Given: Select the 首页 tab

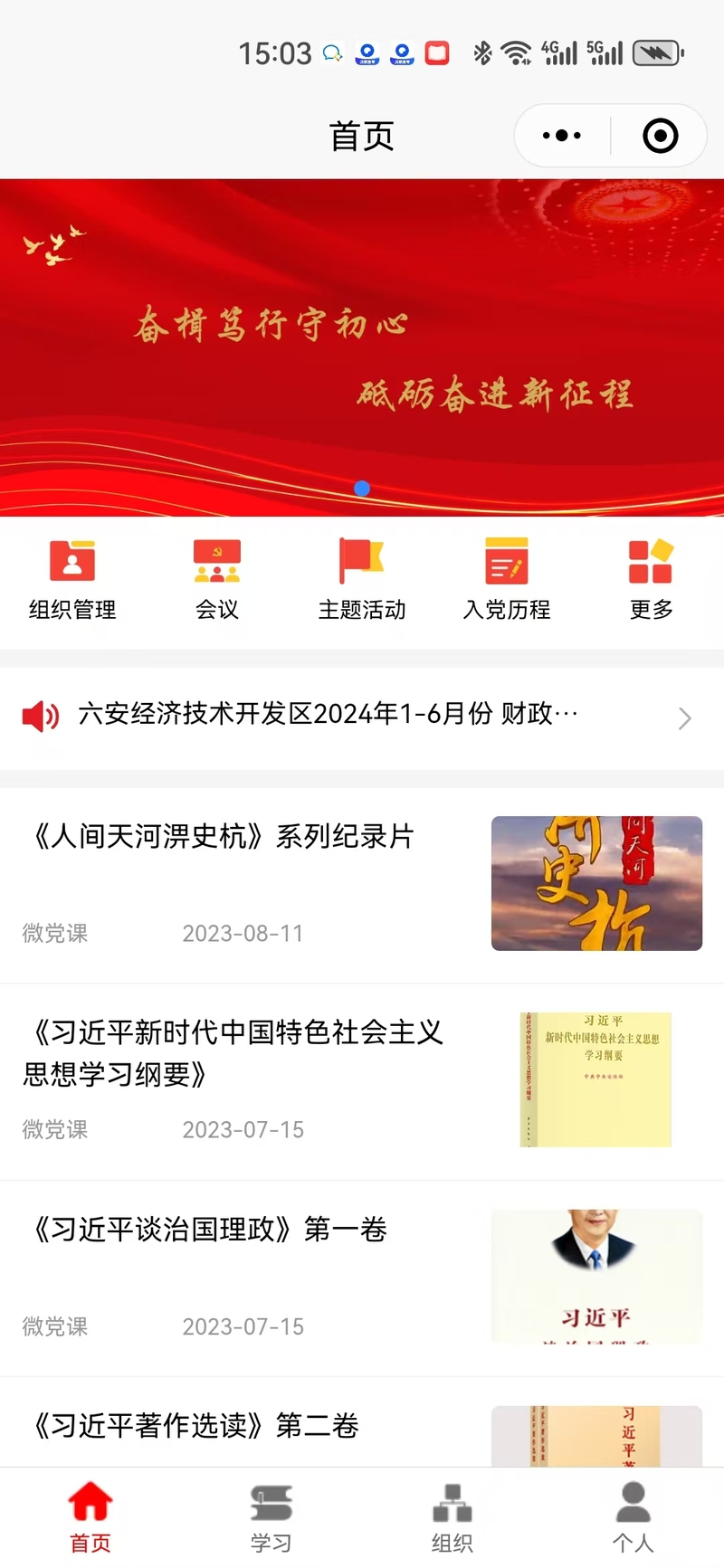Looking at the screenshot, I should tap(90, 1517).
